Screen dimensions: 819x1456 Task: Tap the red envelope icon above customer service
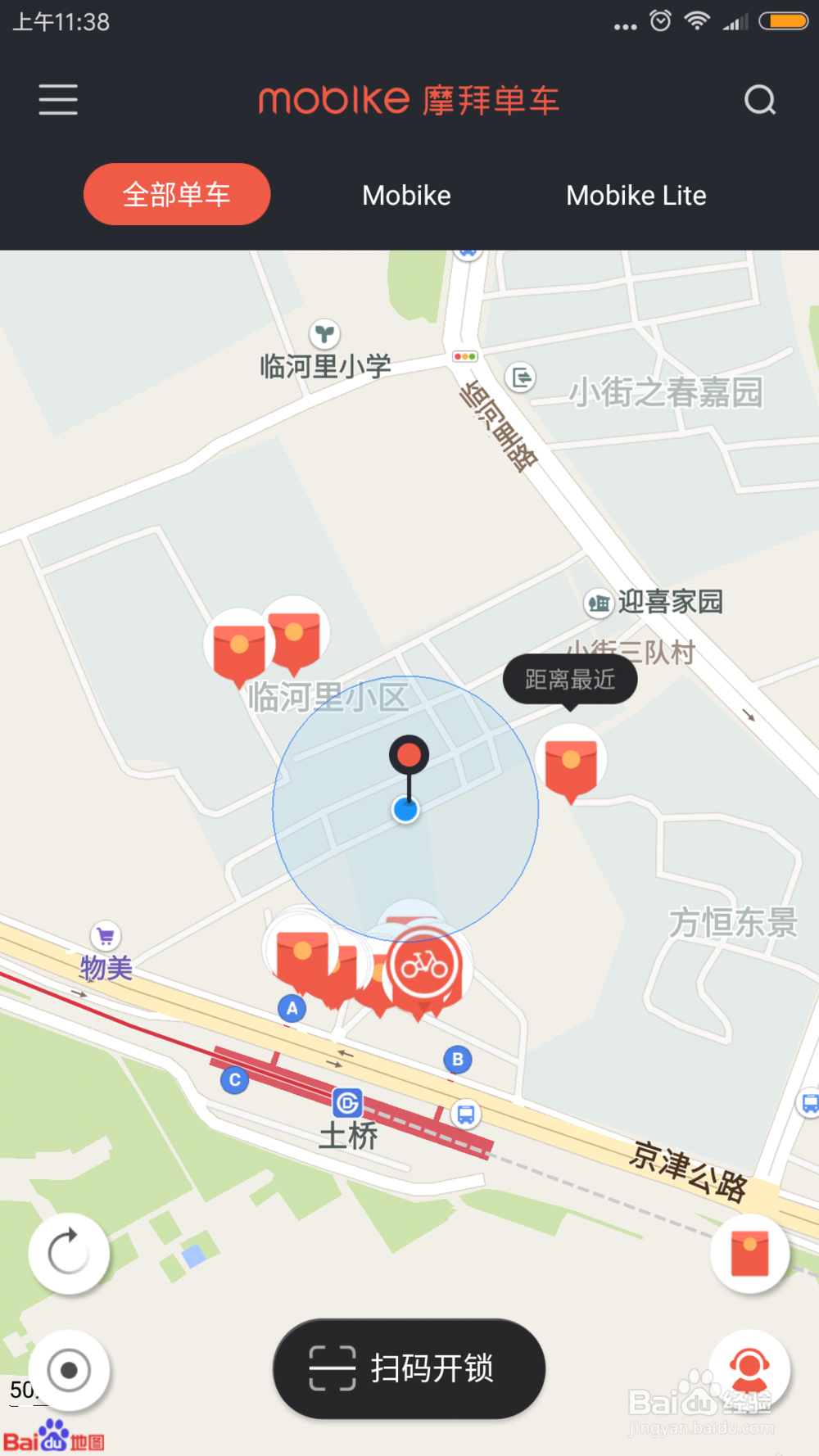tap(750, 1254)
